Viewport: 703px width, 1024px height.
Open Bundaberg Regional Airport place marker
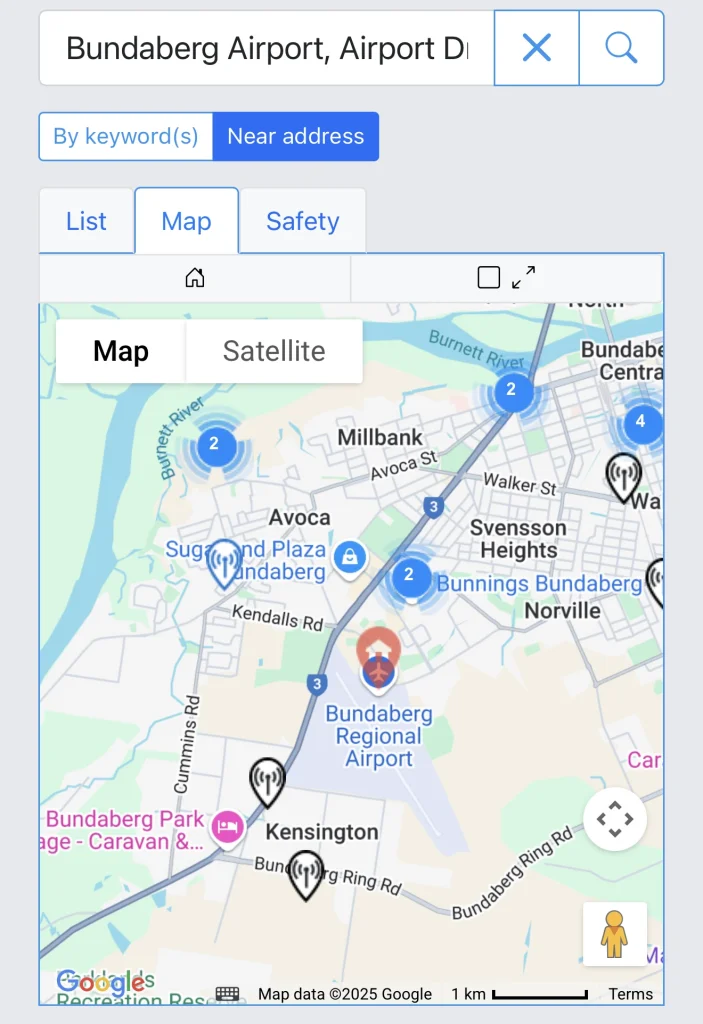coord(378,672)
